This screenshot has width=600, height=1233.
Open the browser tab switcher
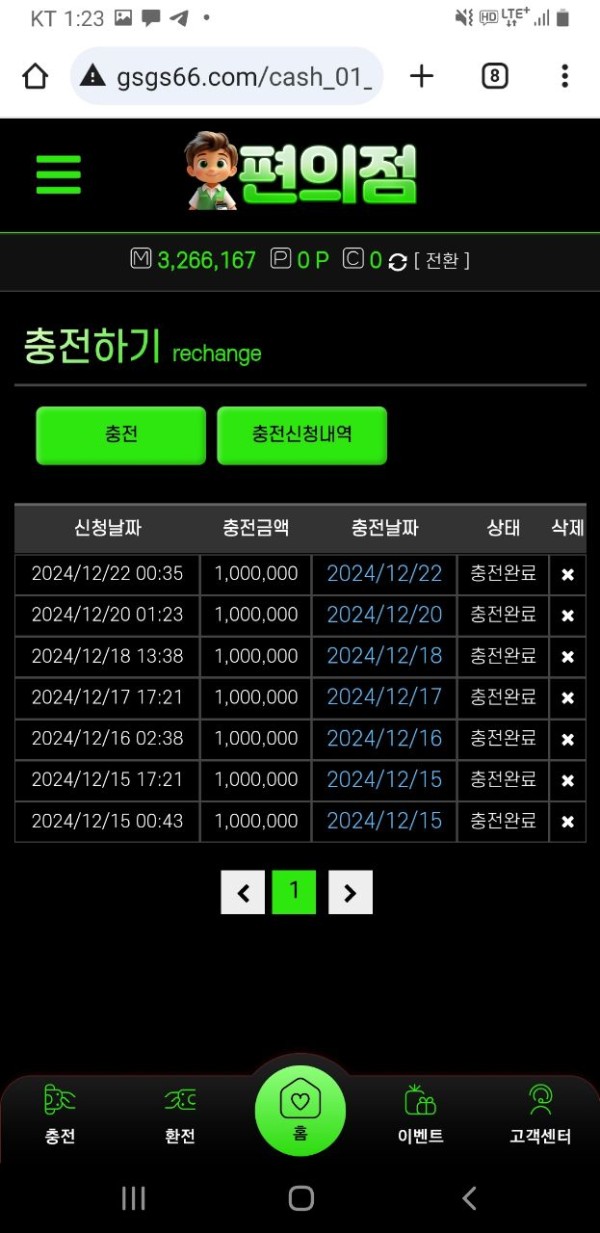[x=495, y=76]
